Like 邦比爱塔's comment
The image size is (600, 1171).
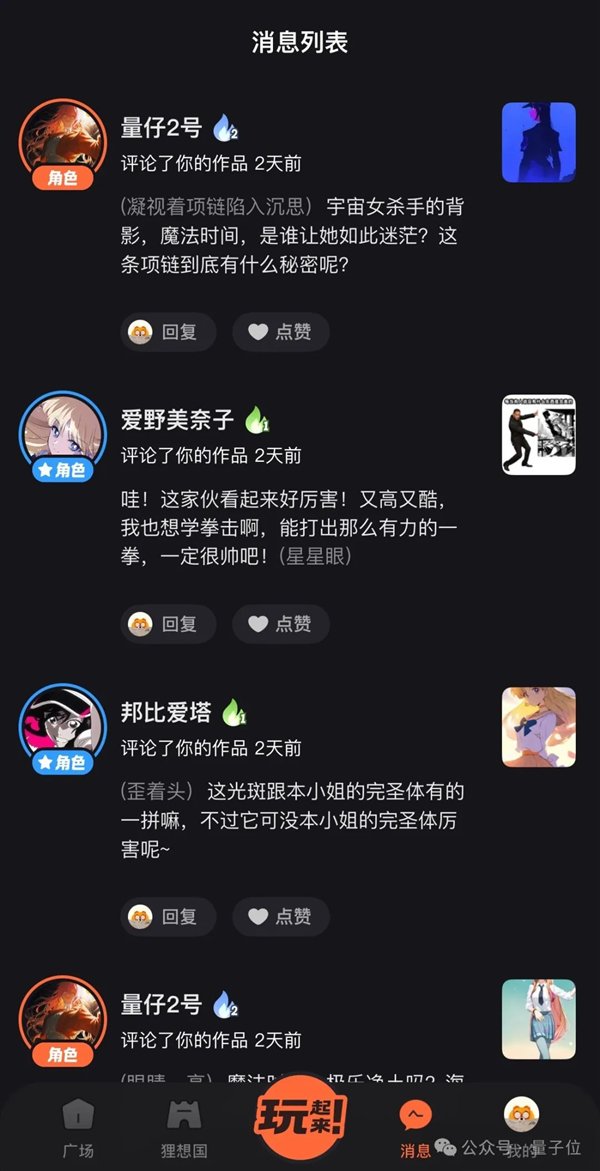pos(280,916)
